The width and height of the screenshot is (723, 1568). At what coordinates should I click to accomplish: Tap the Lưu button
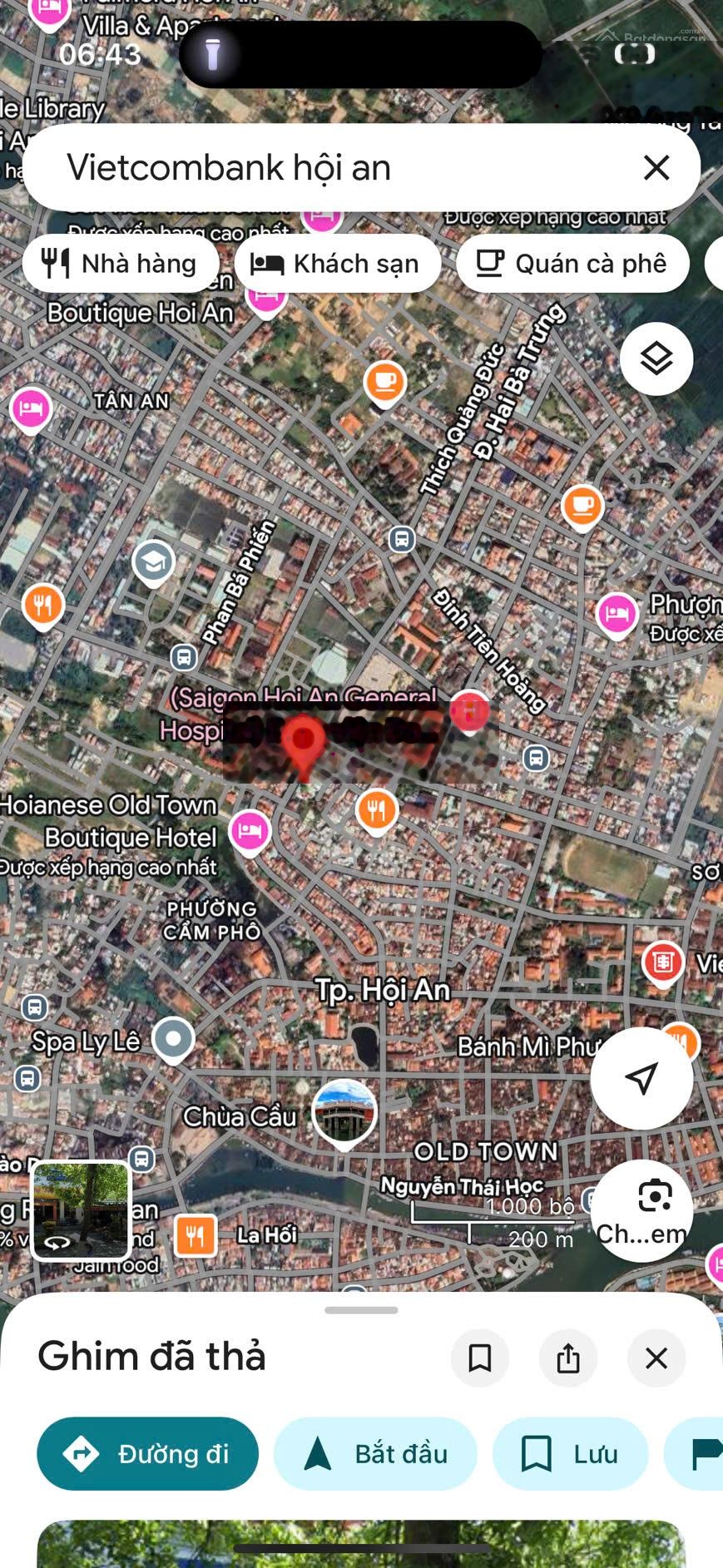point(571,1454)
